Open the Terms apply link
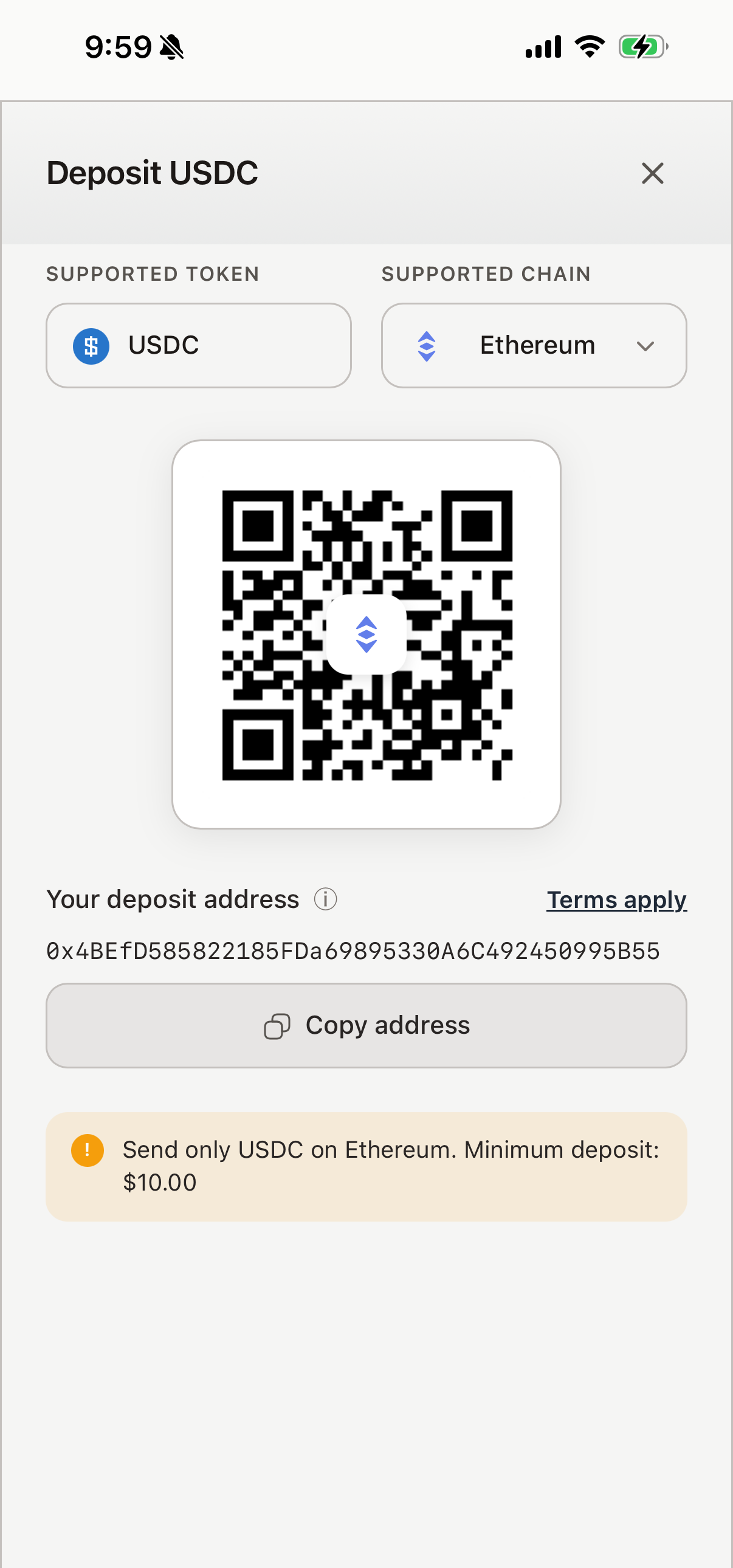This screenshot has width=733, height=1568. click(617, 899)
